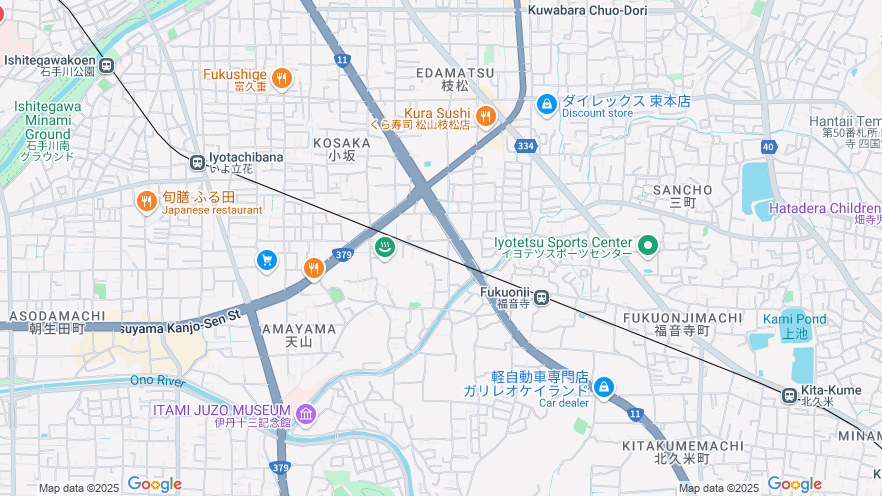
Task: Open the Itami Juzo Museum pin
Action: tap(306, 413)
